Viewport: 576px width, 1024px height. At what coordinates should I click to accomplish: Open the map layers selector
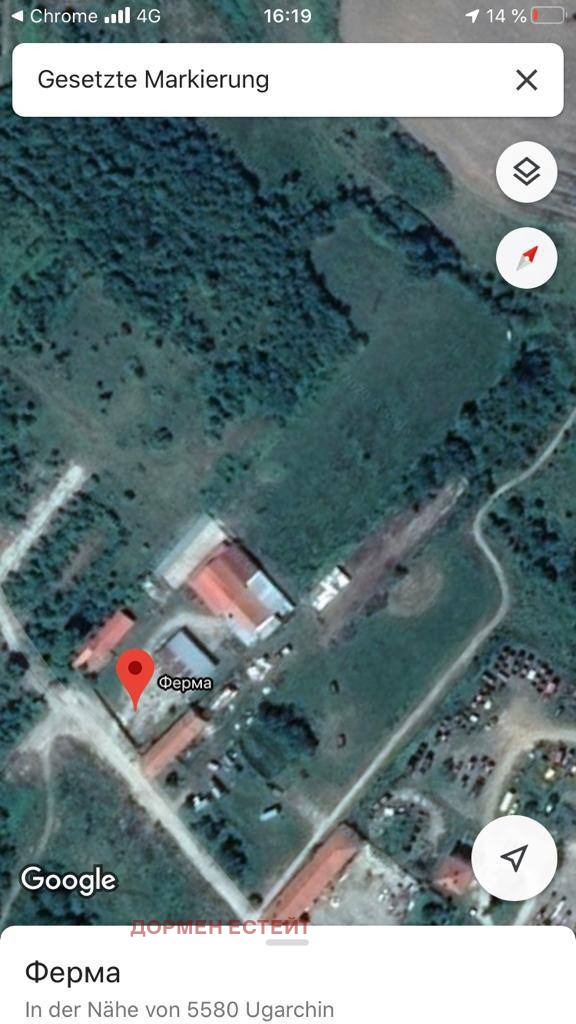click(526, 172)
